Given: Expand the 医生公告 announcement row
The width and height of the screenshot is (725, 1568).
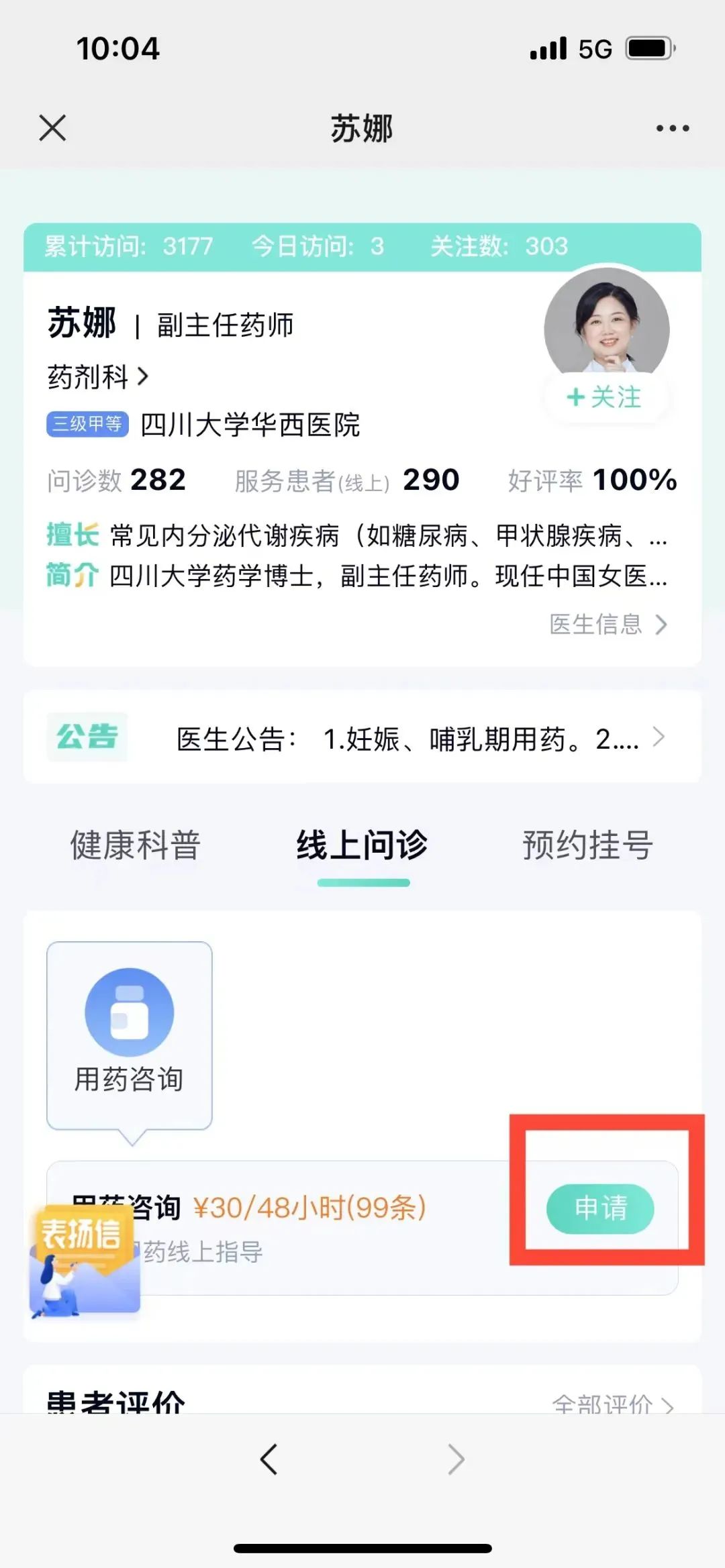Looking at the screenshot, I should [x=362, y=737].
